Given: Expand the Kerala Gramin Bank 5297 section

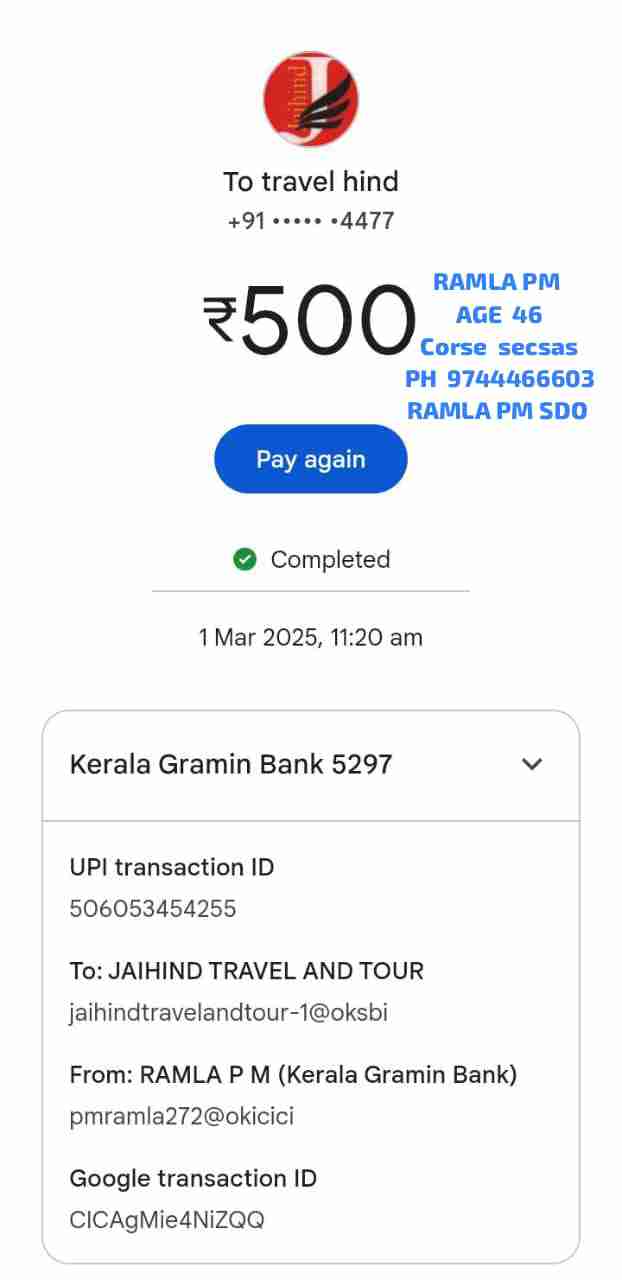Looking at the screenshot, I should tap(532, 765).
